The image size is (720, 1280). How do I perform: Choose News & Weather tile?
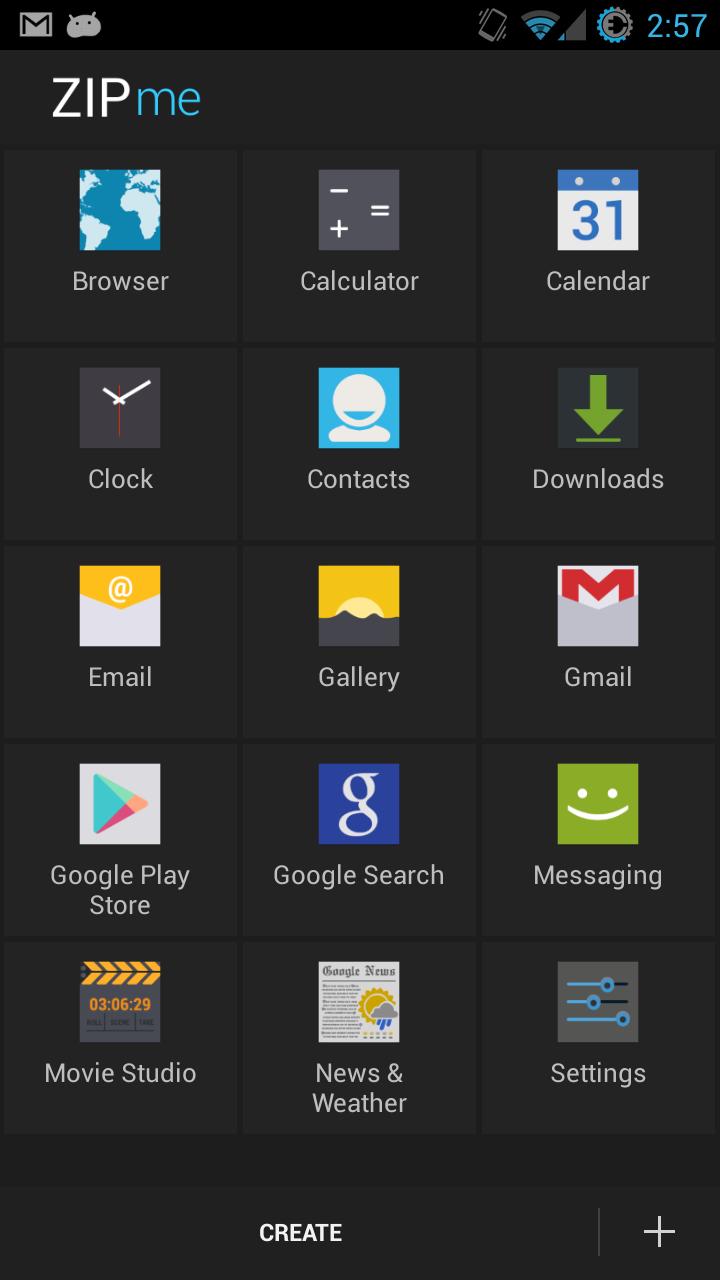pyautogui.click(x=359, y=1037)
